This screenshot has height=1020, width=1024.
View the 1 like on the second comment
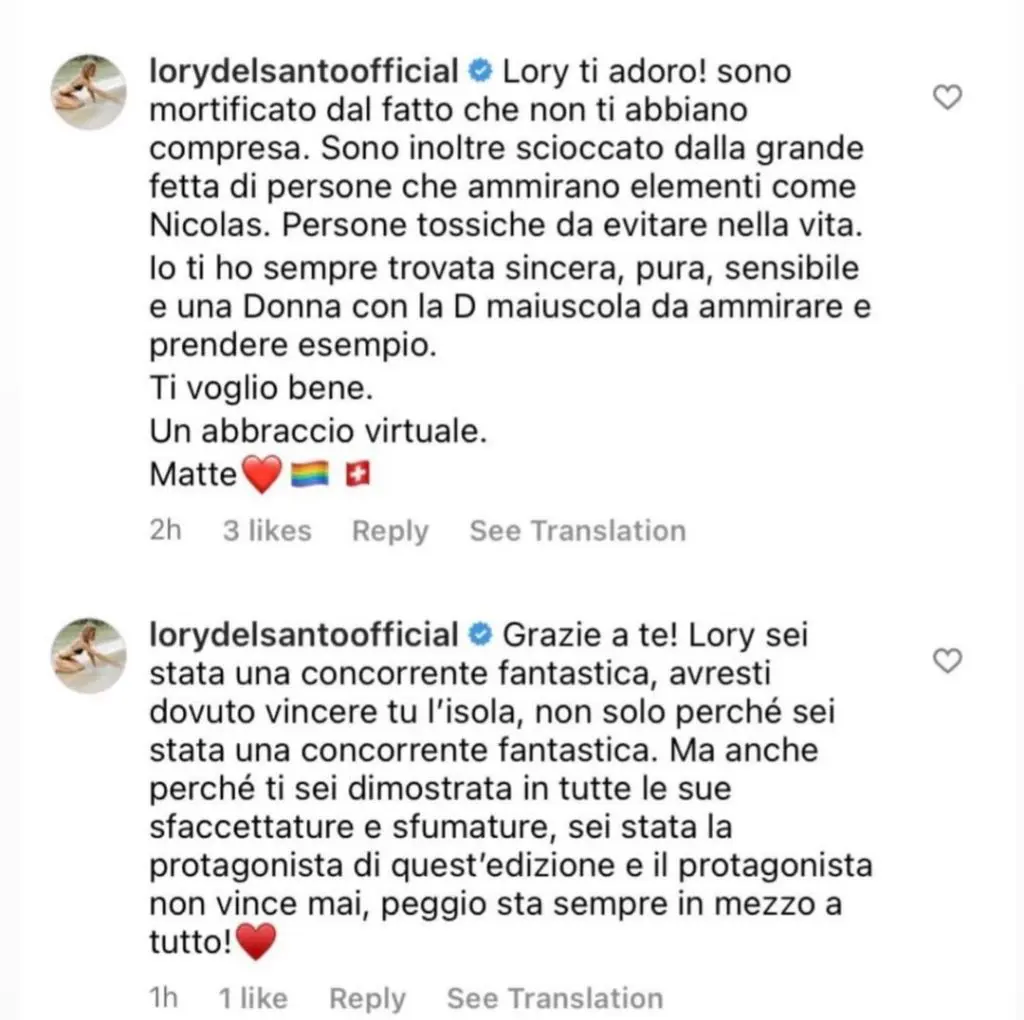pos(253,997)
